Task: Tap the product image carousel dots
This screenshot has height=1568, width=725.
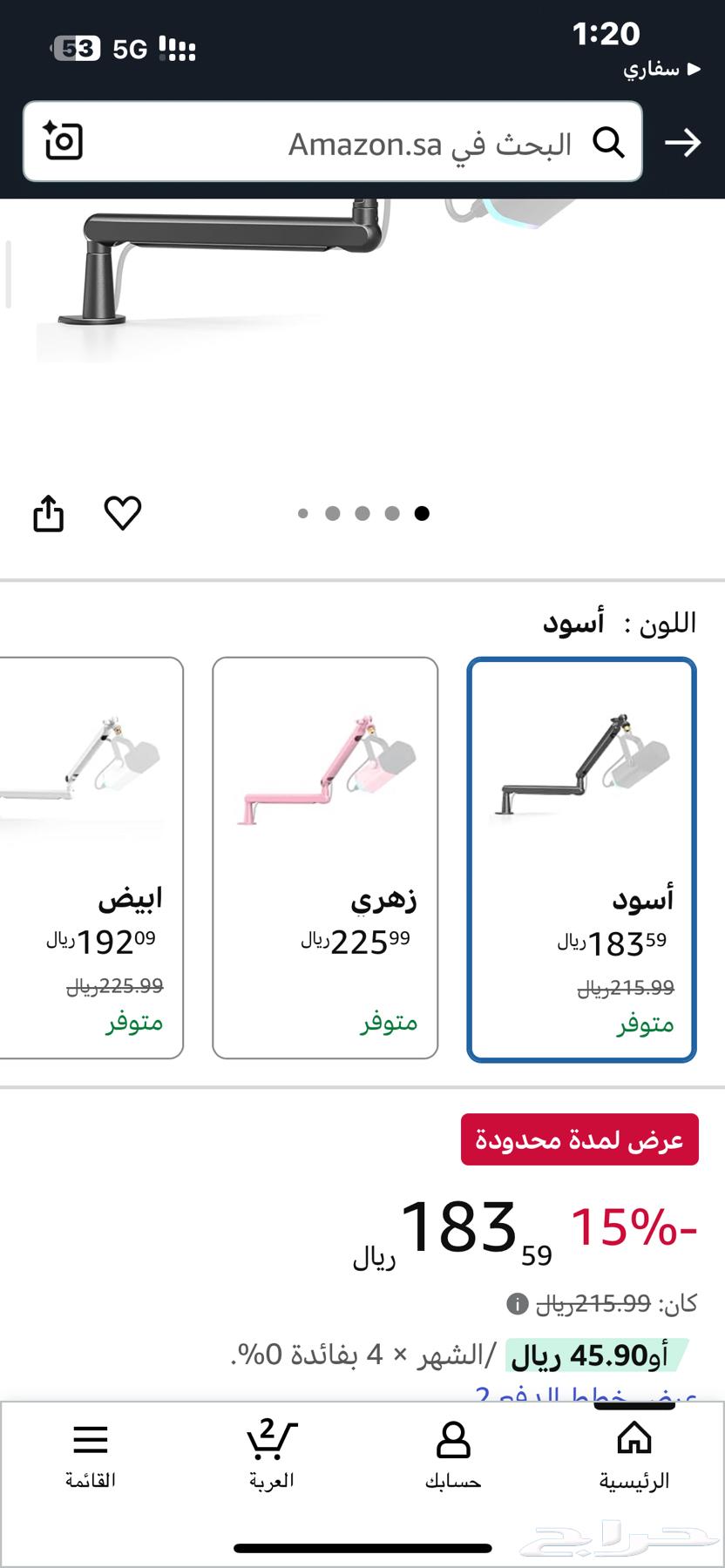Action: pos(362,513)
